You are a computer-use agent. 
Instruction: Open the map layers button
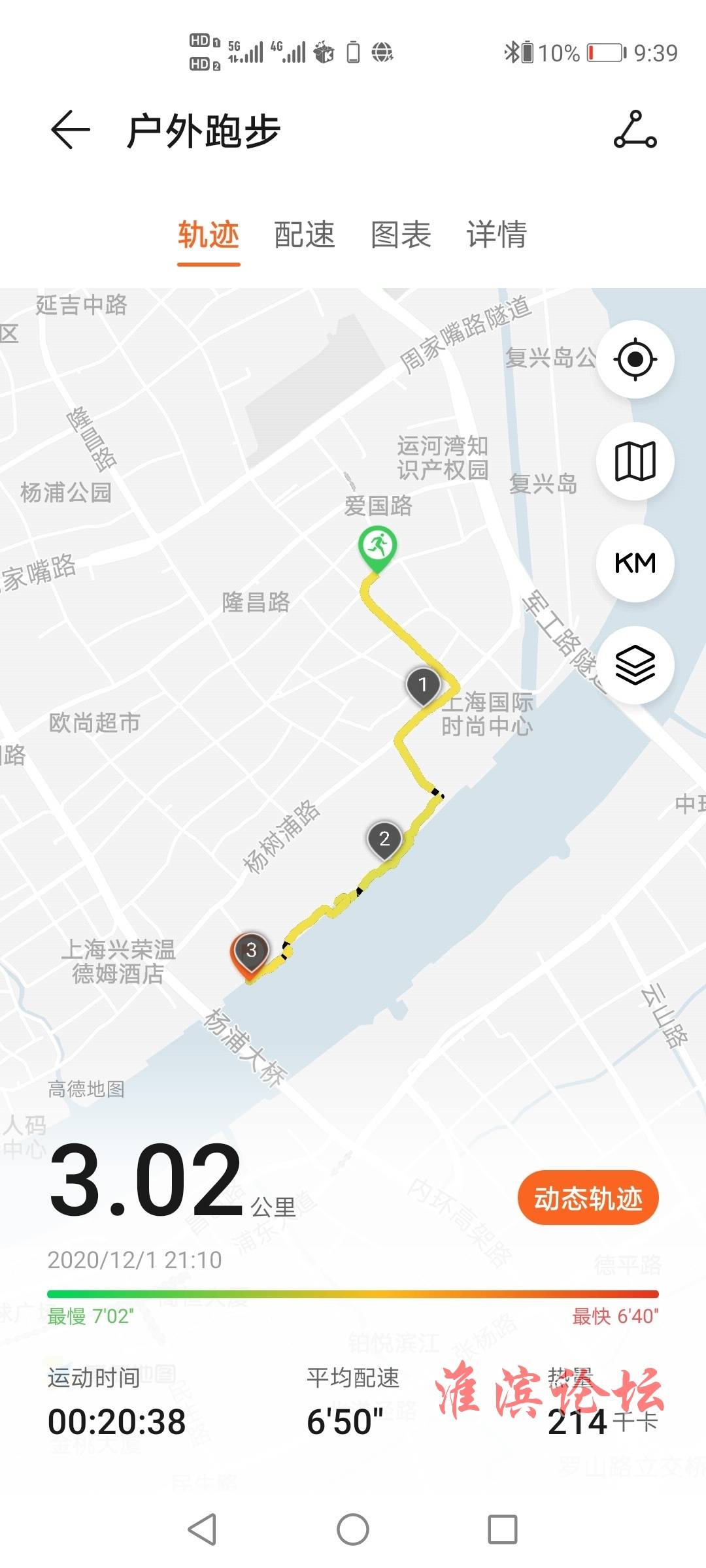635,665
